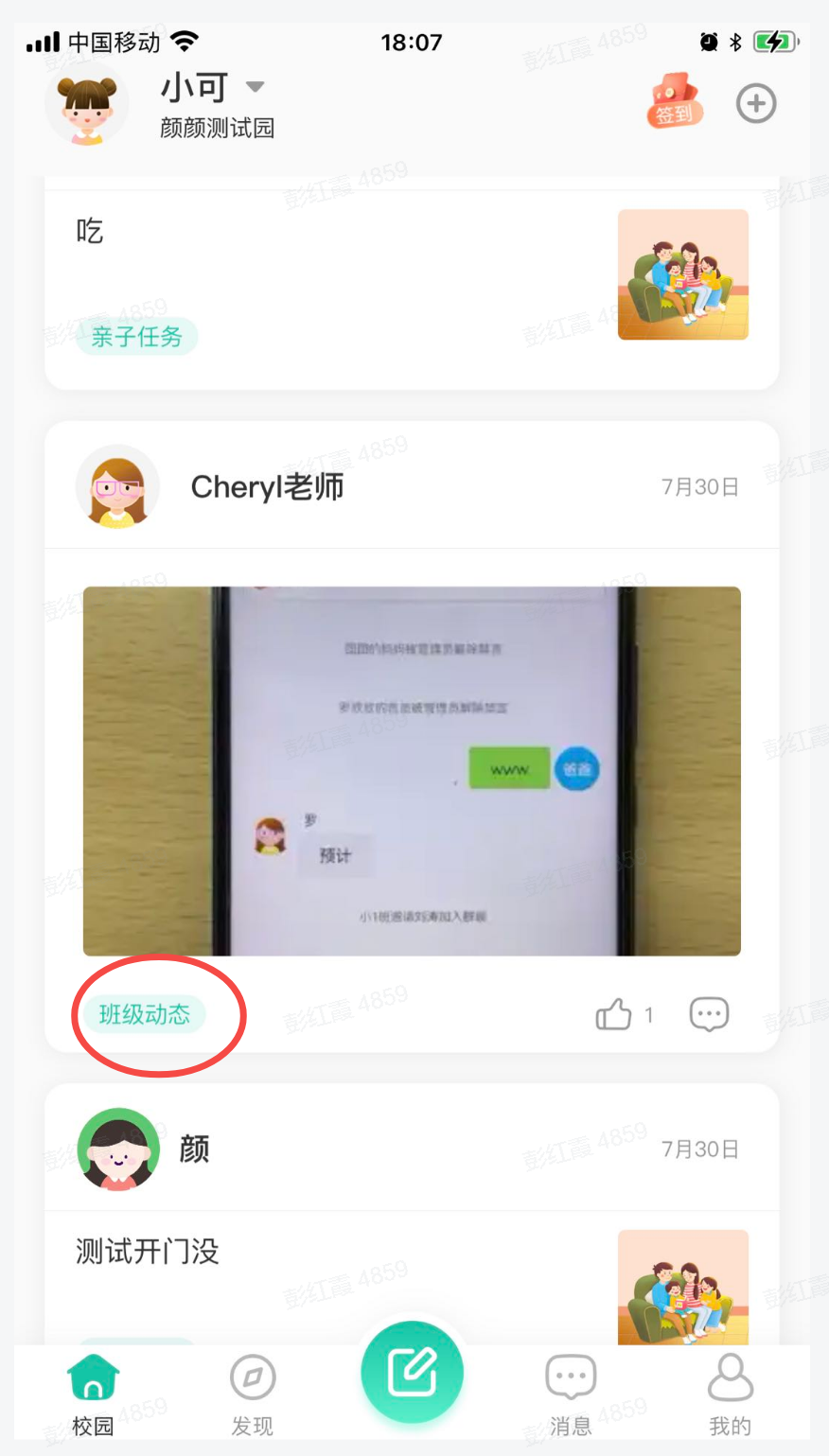Select the 班级动态 tag chip
The width and height of the screenshot is (829, 1456).
coord(144,1014)
